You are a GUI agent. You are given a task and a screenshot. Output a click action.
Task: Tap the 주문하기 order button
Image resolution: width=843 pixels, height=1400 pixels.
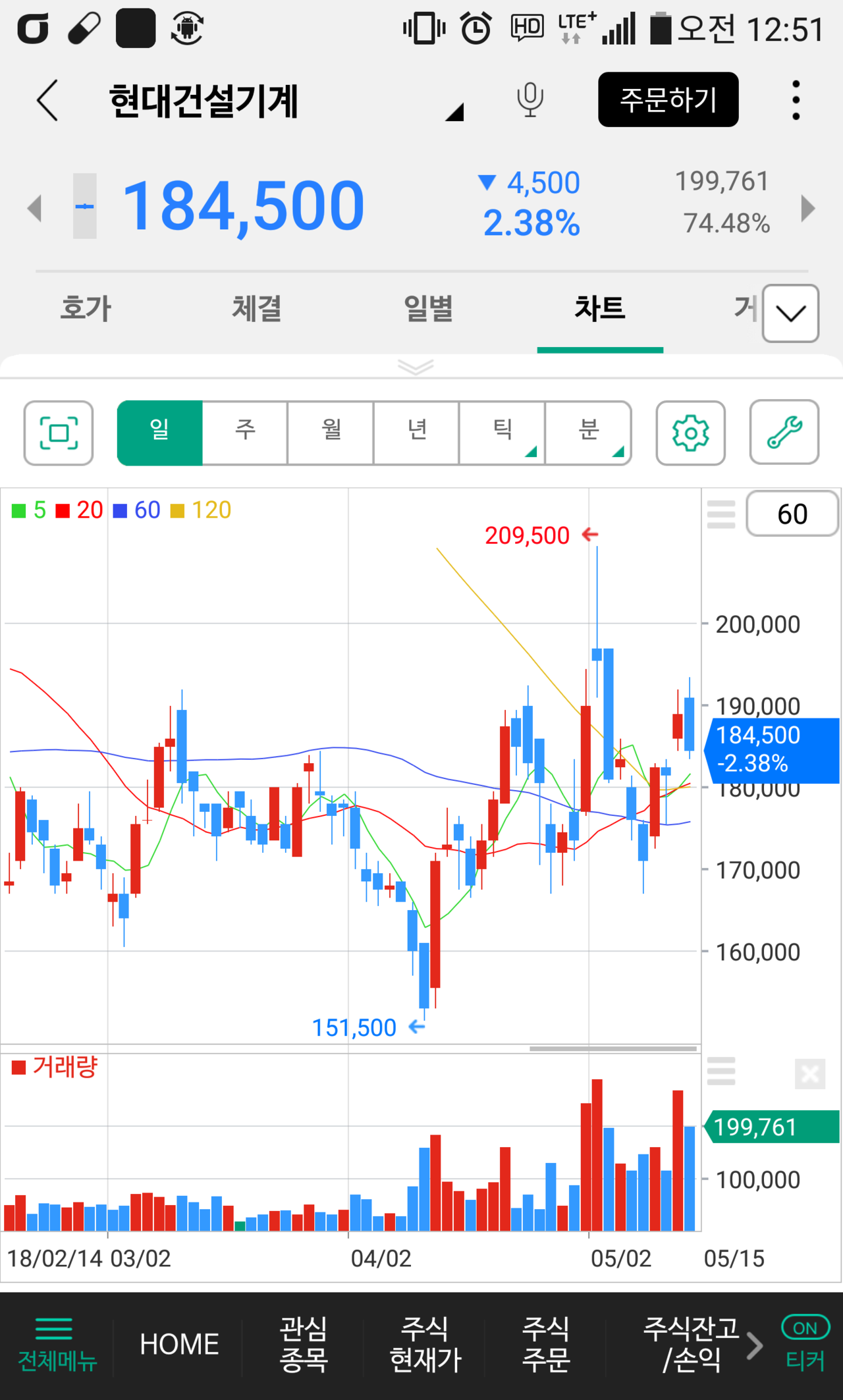[668, 100]
